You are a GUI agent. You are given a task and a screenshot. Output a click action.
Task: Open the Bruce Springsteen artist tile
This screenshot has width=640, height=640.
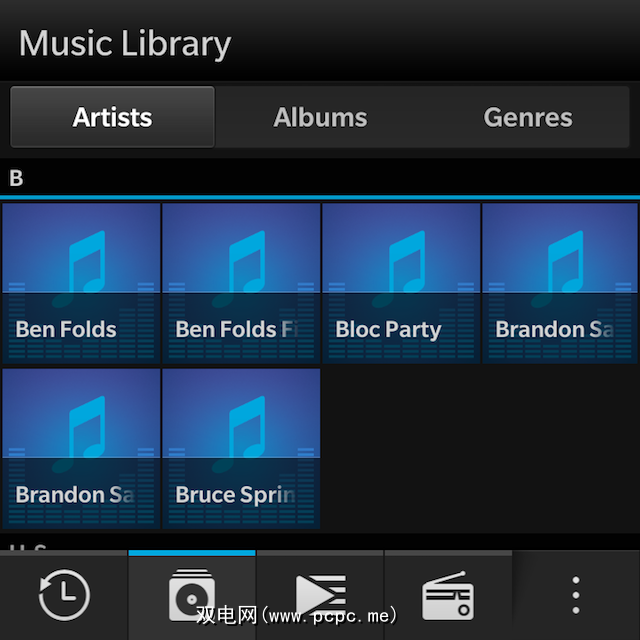coord(240,447)
